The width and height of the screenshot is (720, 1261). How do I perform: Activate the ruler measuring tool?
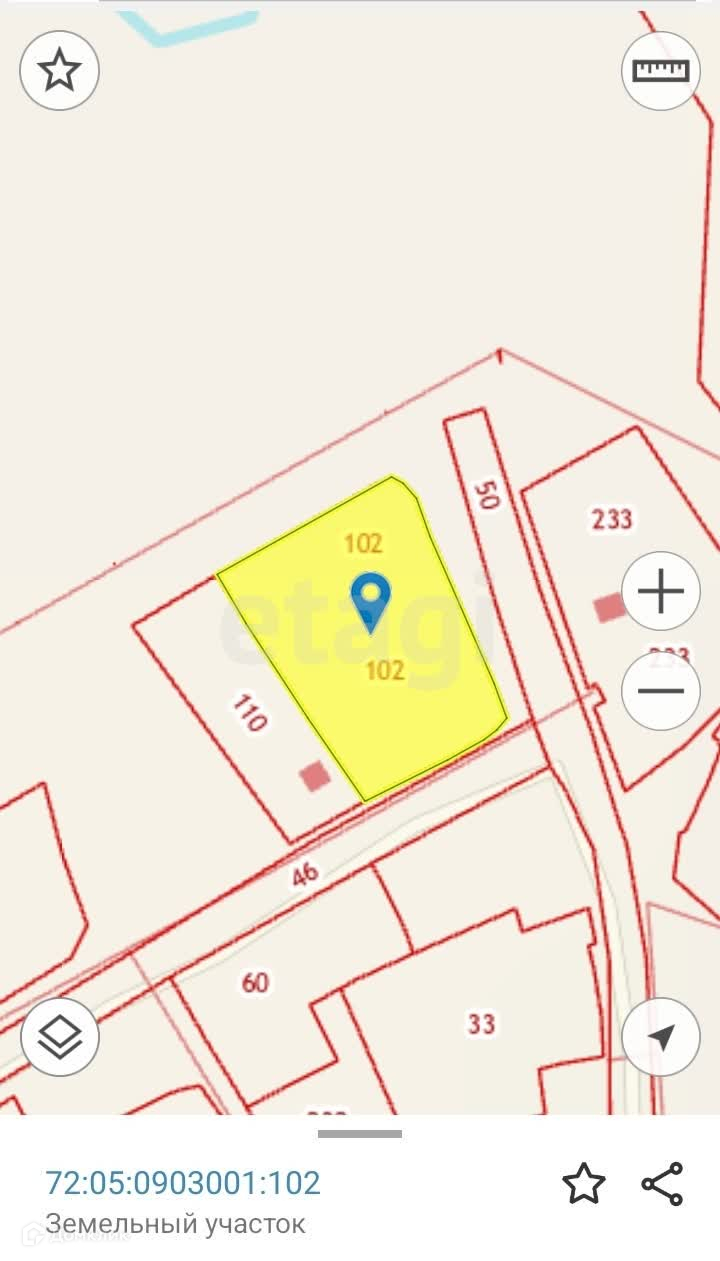click(660, 70)
